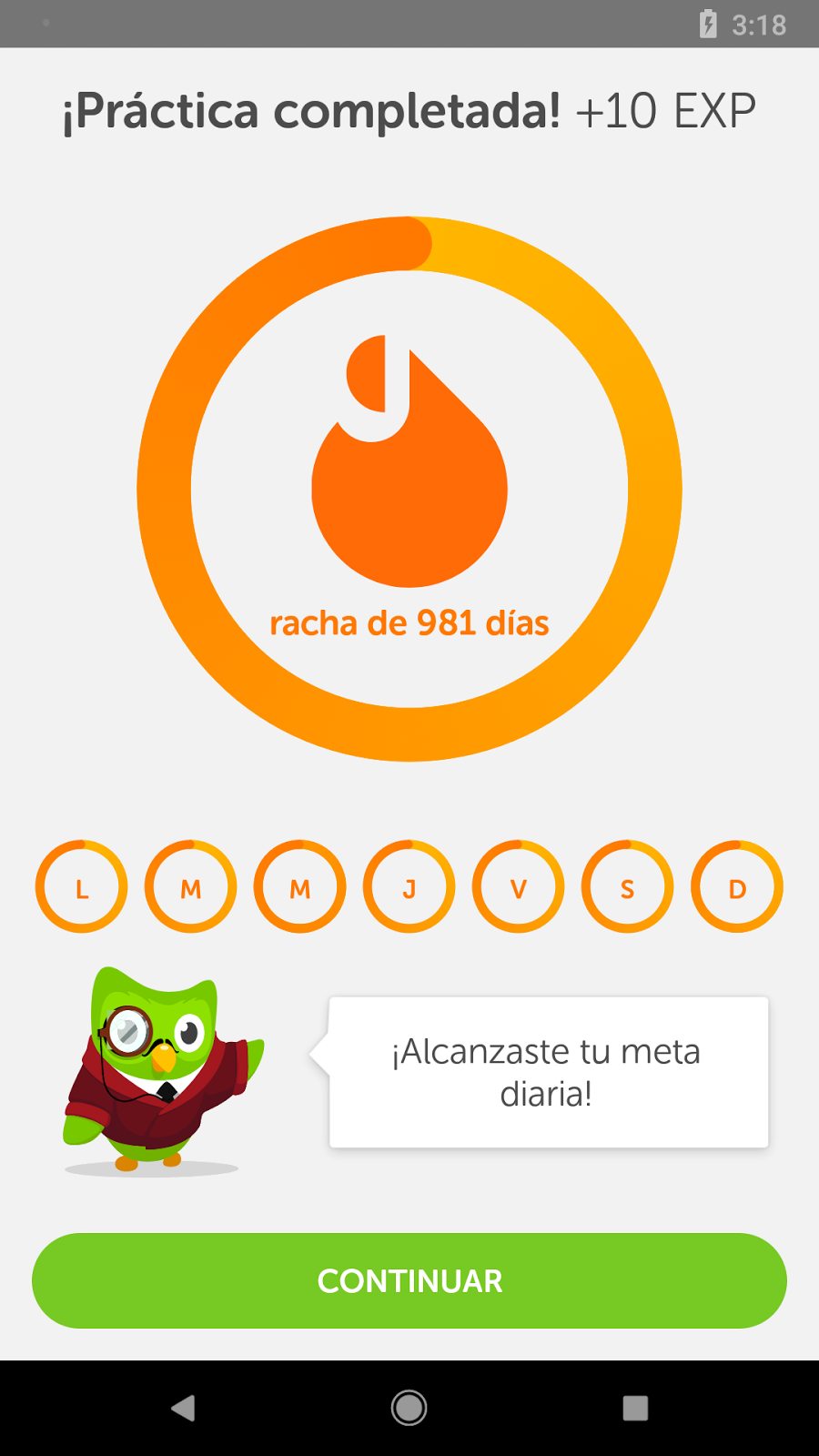This screenshot has width=819, height=1456.
Task: Select the Tuesday circle labeled M
Action: 190,887
